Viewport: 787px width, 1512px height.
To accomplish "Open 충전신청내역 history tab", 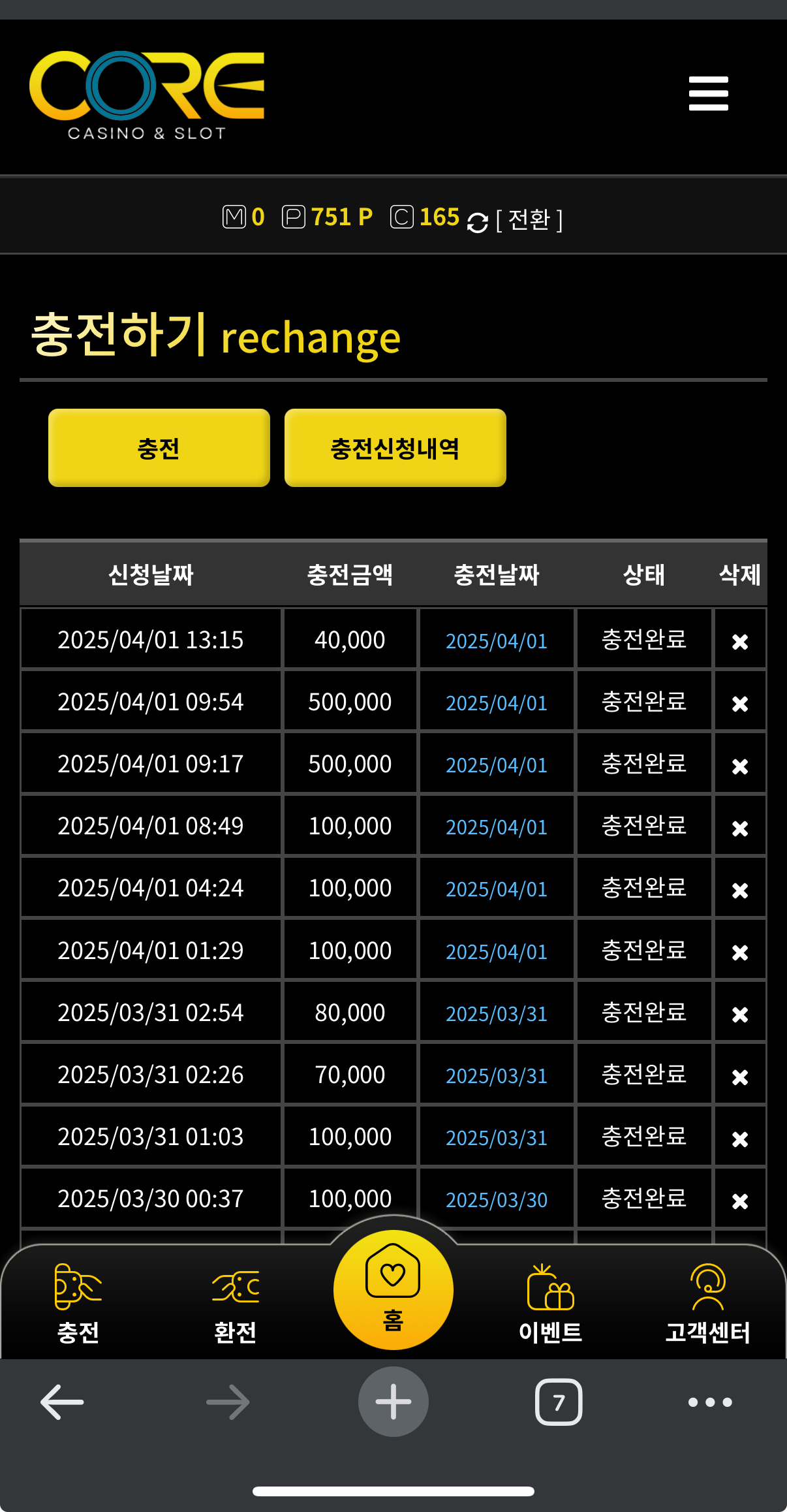I will [395, 448].
